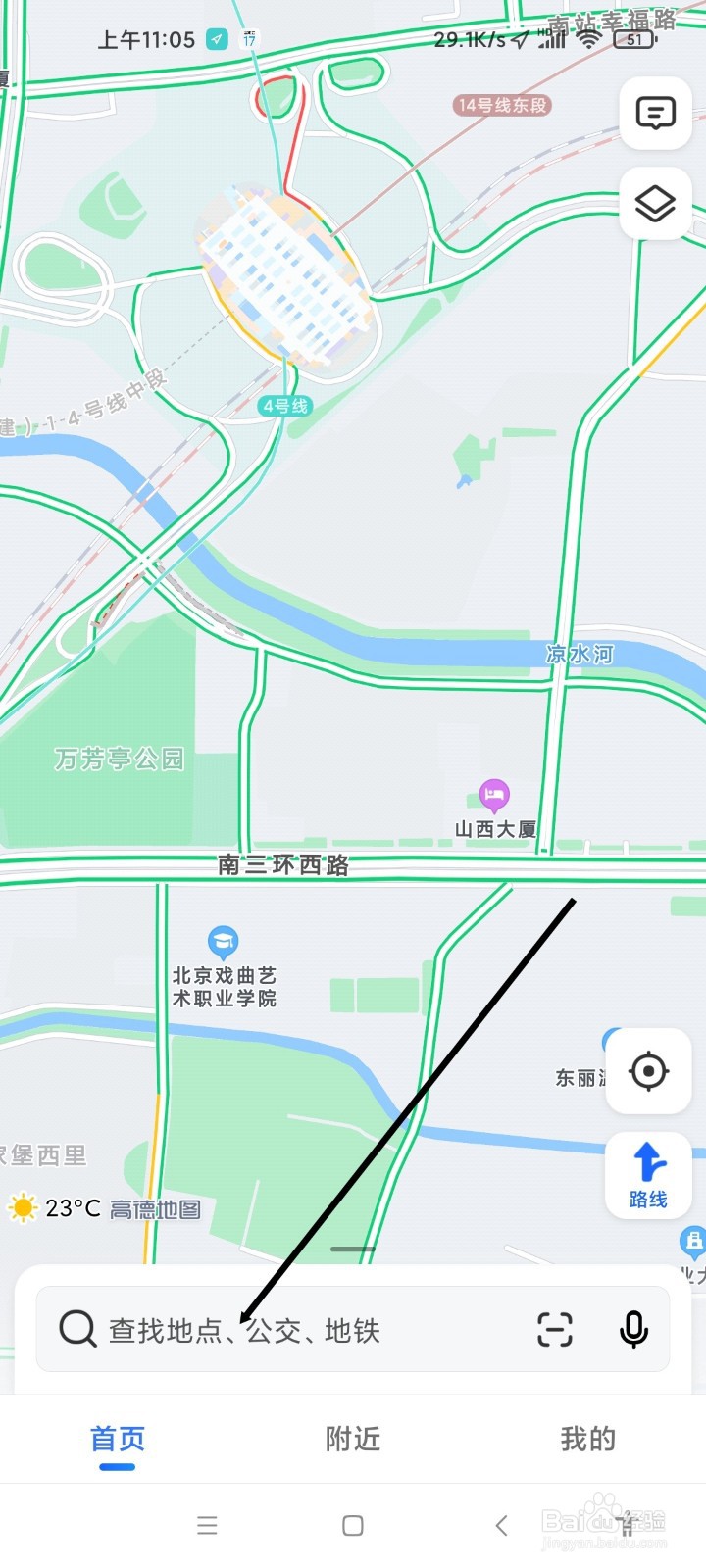Switch to the 附近 tab
706x1568 pixels.
(x=352, y=1439)
